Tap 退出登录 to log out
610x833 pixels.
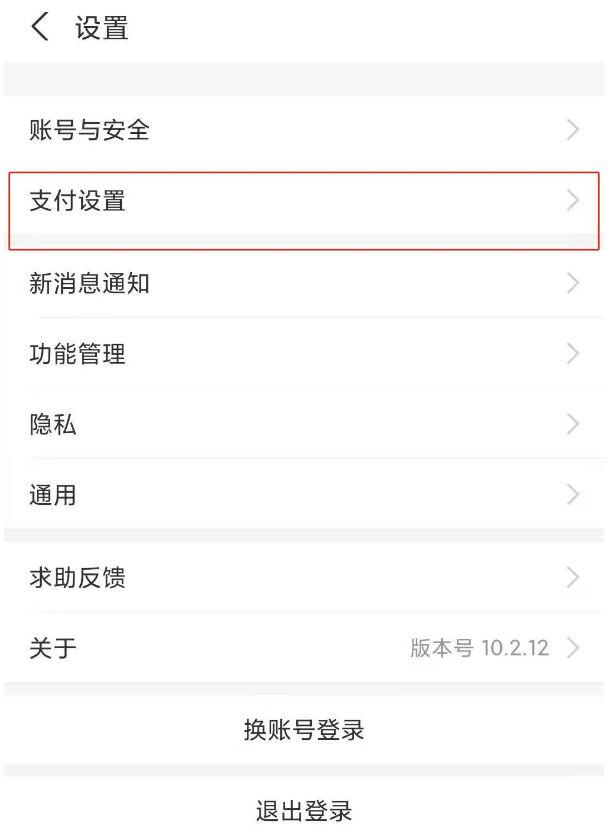coord(304,810)
